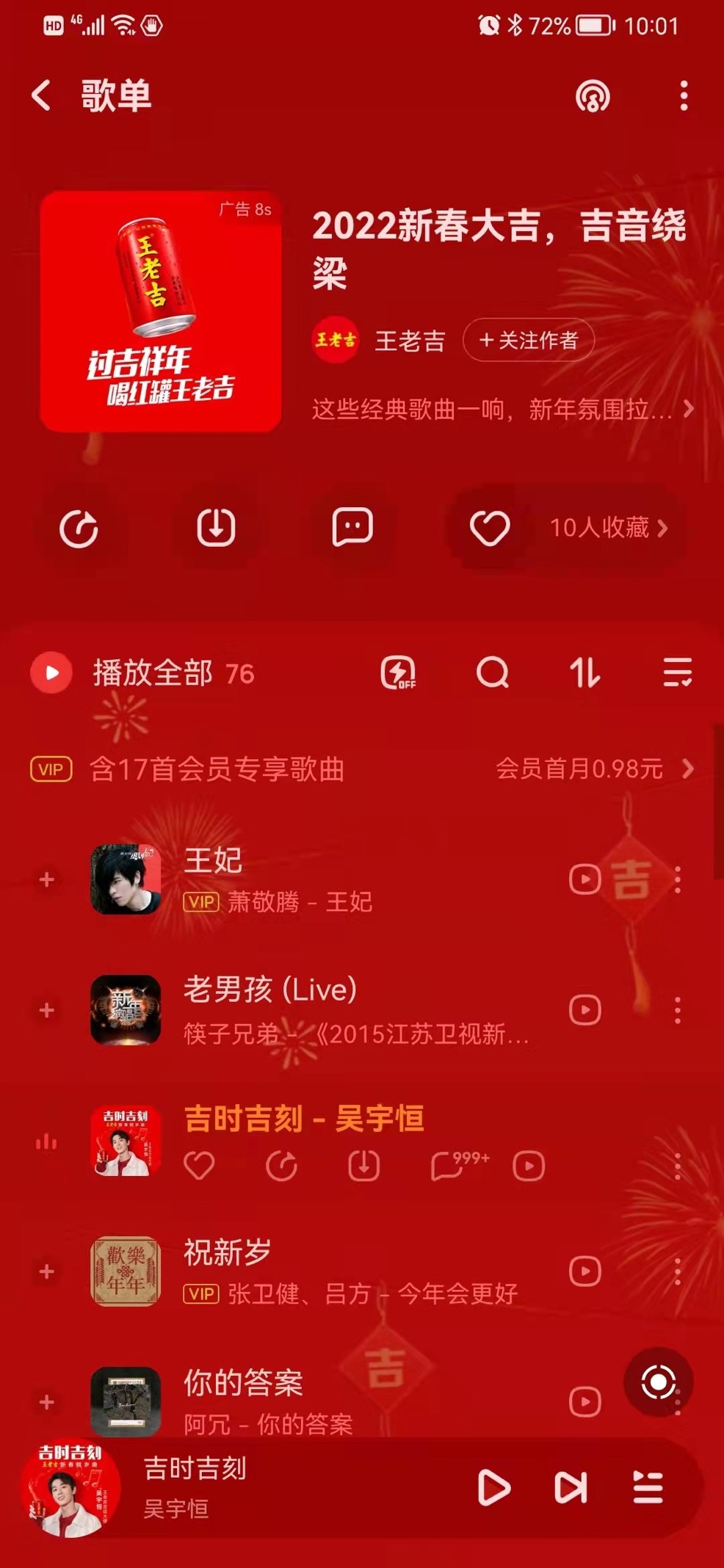
Task: Open multi-select list management icon
Action: (x=677, y=672)
